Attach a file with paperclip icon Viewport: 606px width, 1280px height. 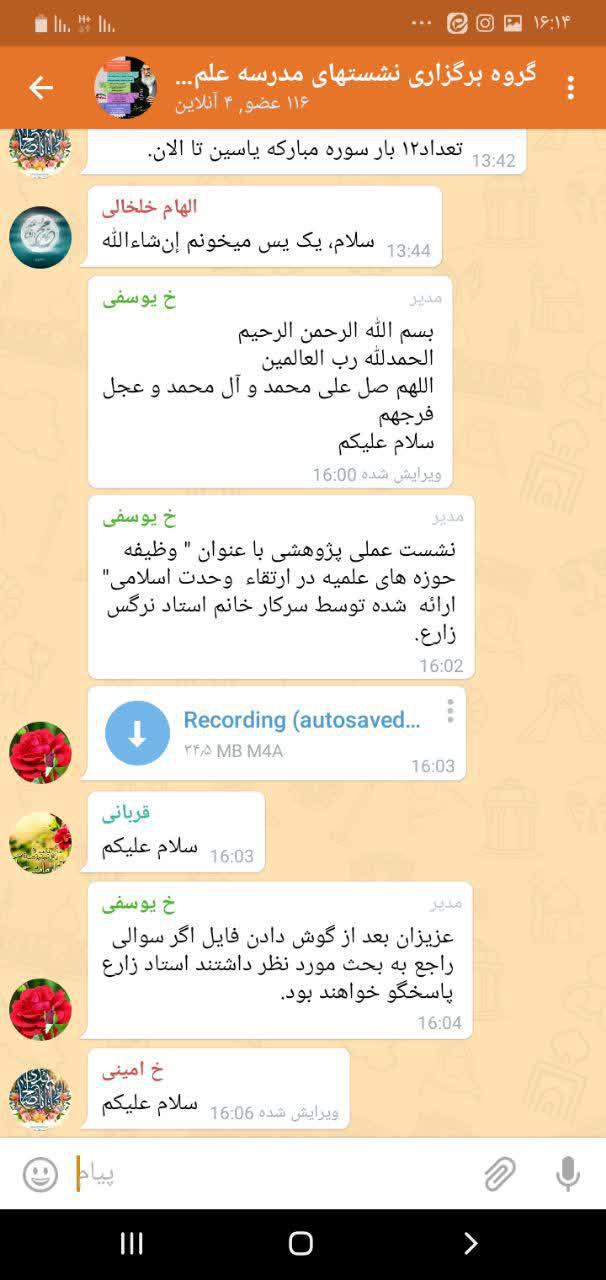click(x=499, y=1173)
